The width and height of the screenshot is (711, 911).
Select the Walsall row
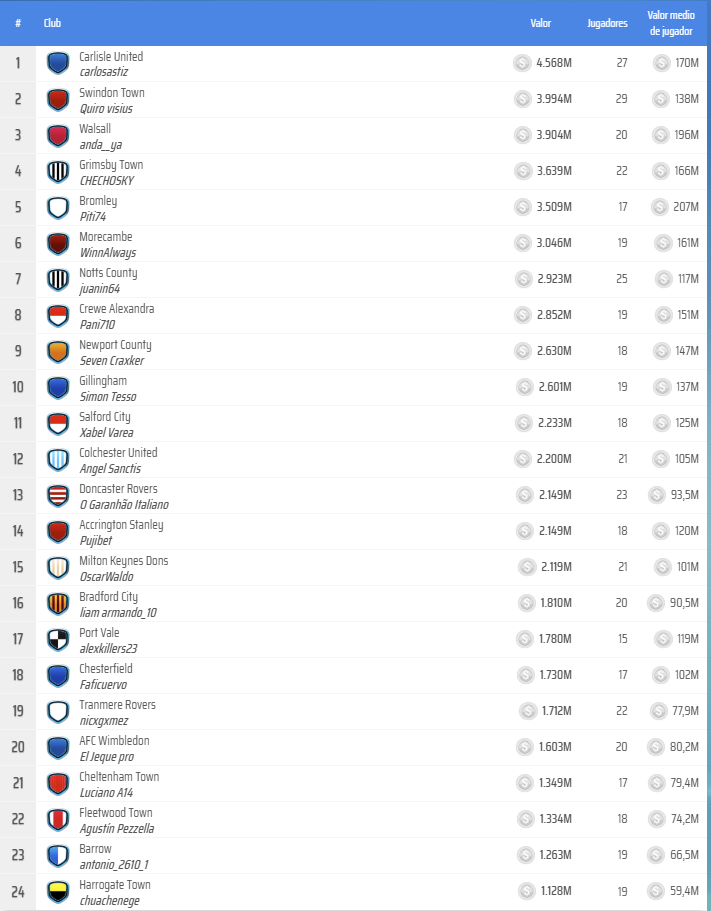pyautogui.click(x=95, y=129)
